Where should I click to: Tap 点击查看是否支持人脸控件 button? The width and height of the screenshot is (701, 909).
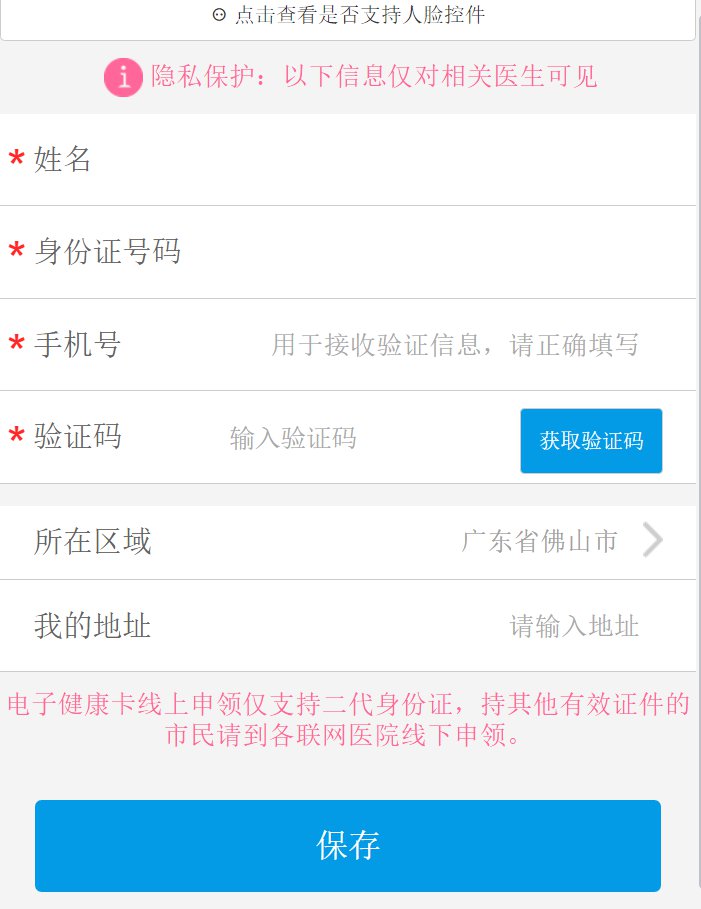click(349, 16)
